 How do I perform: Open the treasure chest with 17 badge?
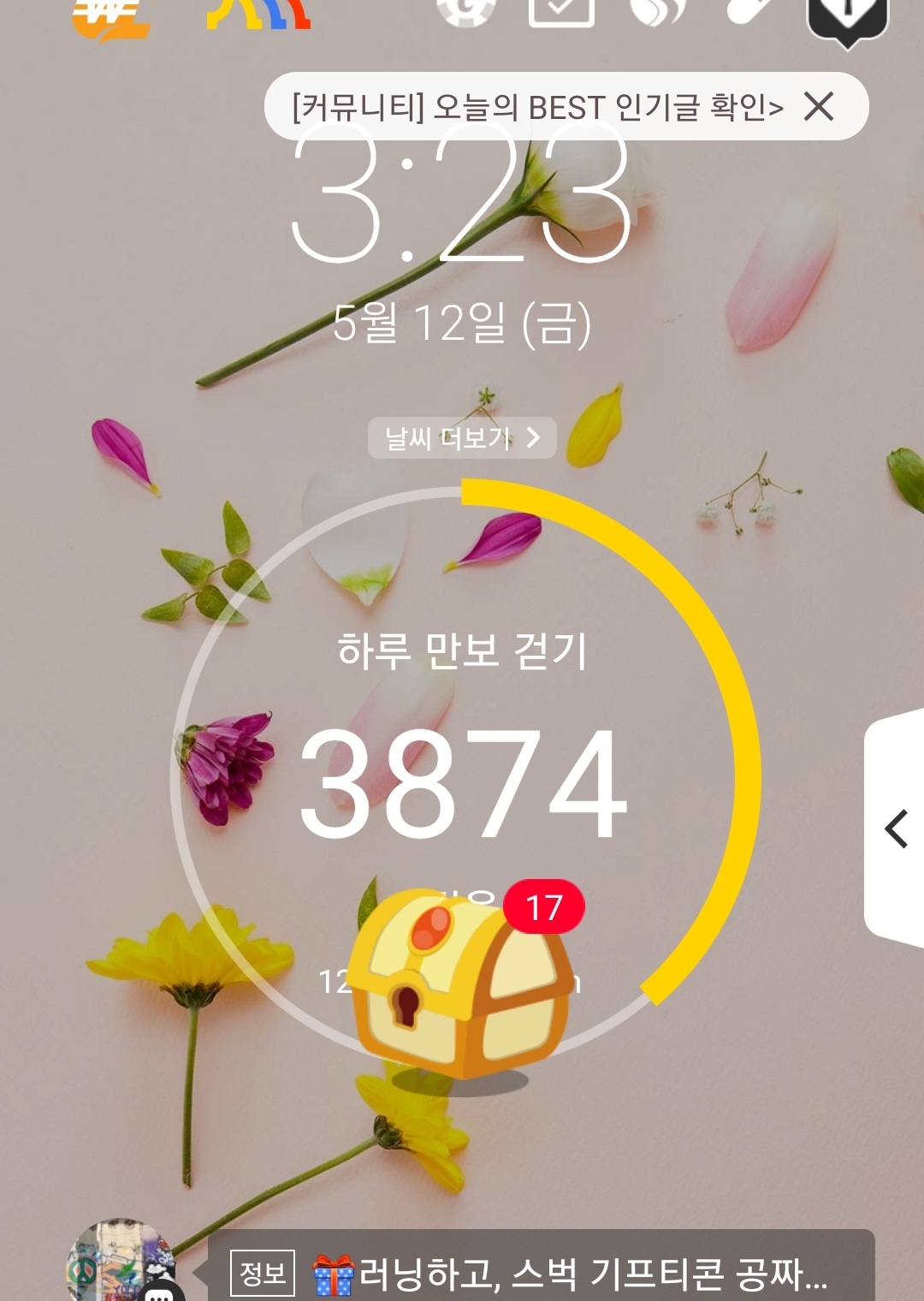coord(462,984)
